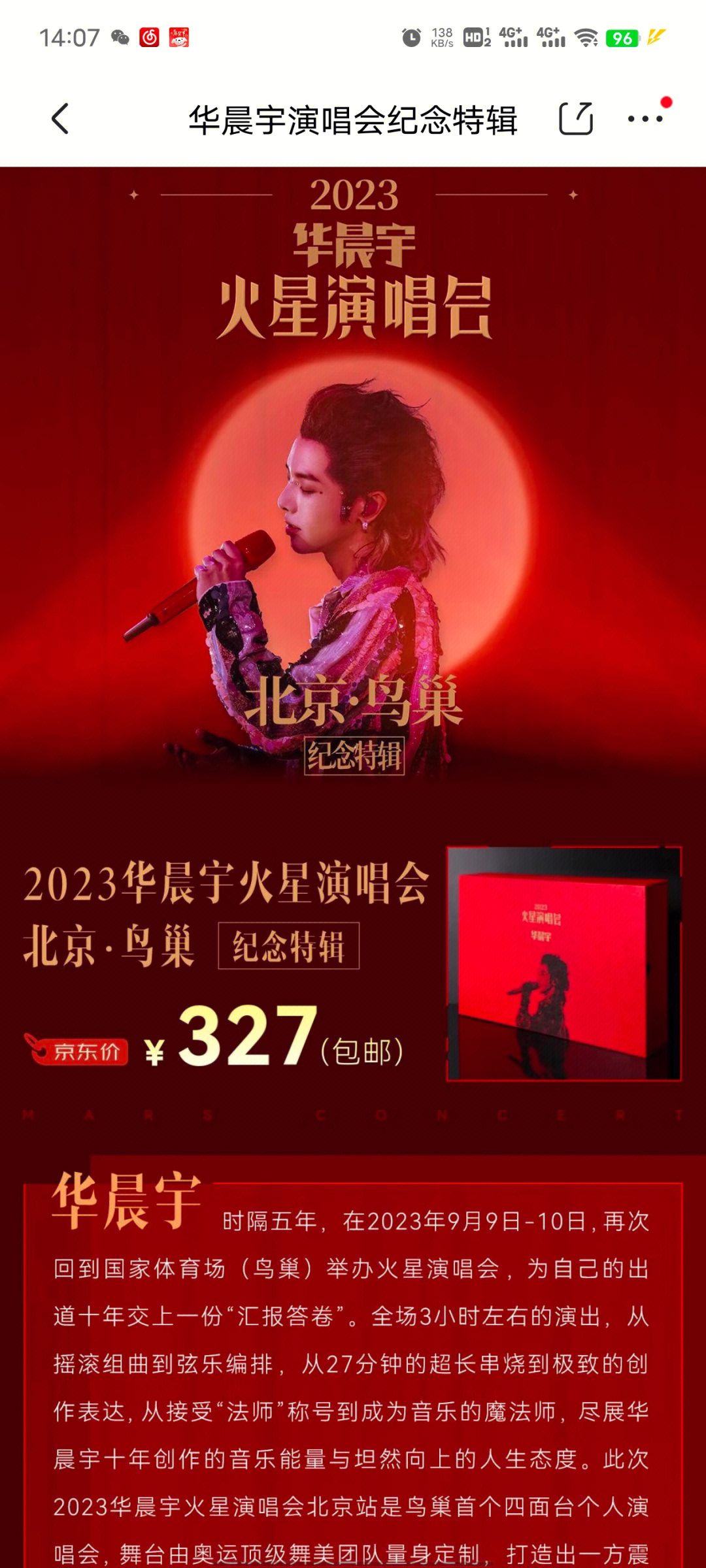This screenshot has width=706, height=1568.
Task: Open the three-dot more options menu
Action: click(x=645, y=119)
